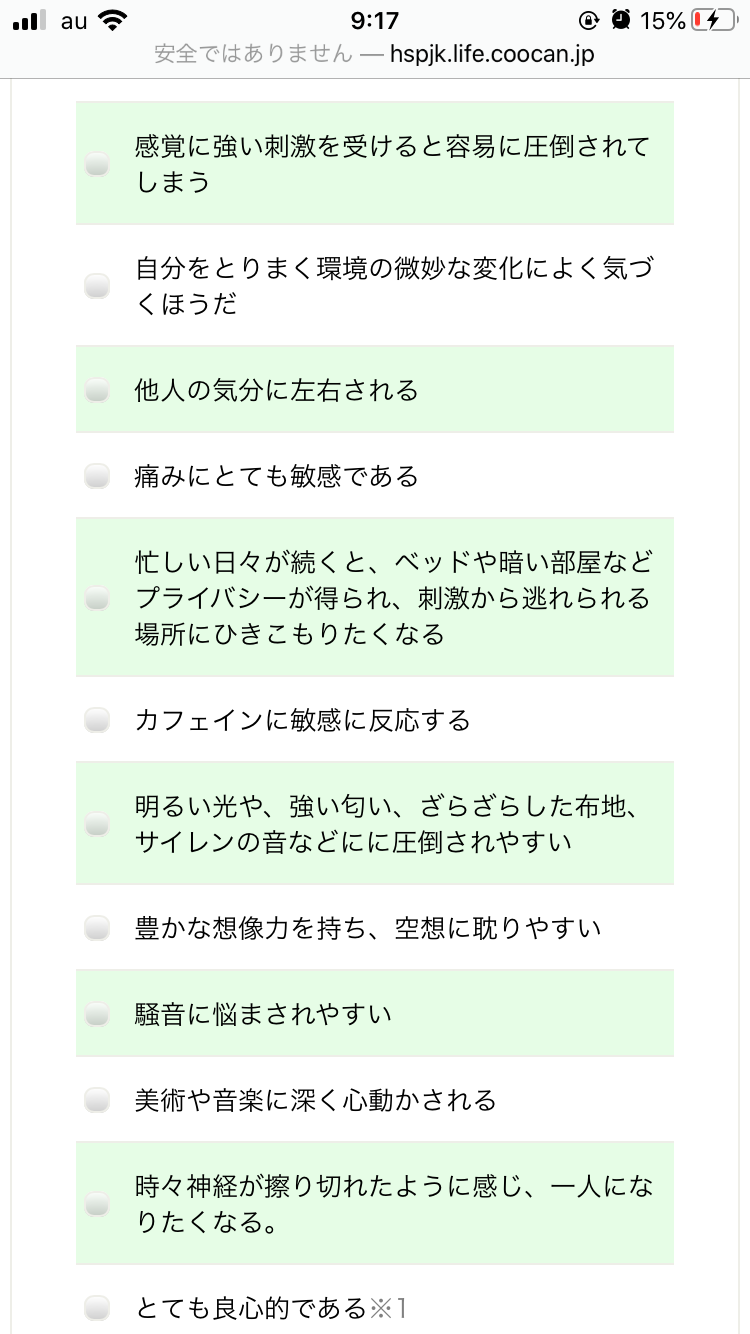The width and height of the screenshot is (750, 1334).
Task: Check 豊かな想像力を持ち、空想に耽りやすい
Action: pos(97,928)
